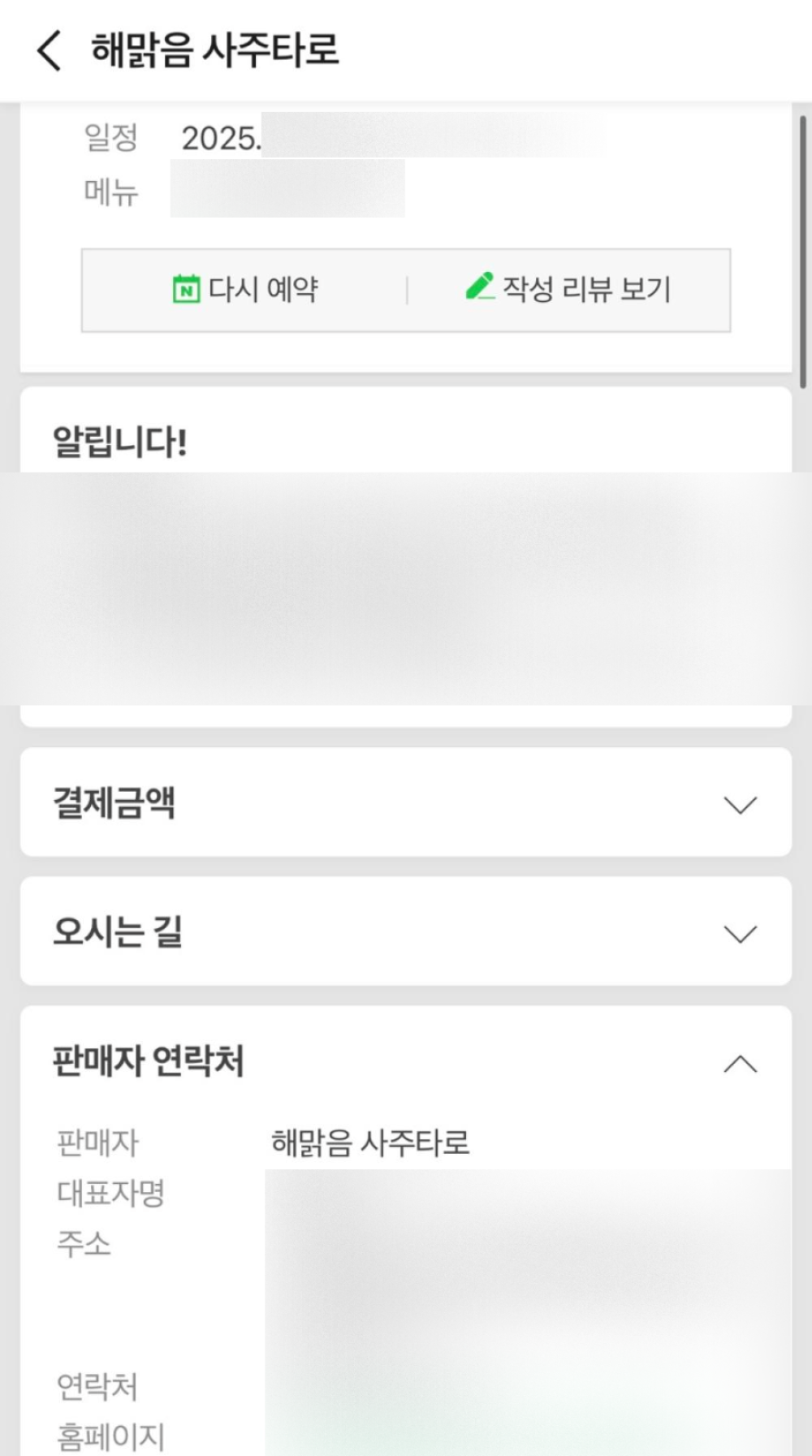This screenshot has height=1456, width=812.
Task: Open 작성 리뷰 보기
Action: click(568, 289)
